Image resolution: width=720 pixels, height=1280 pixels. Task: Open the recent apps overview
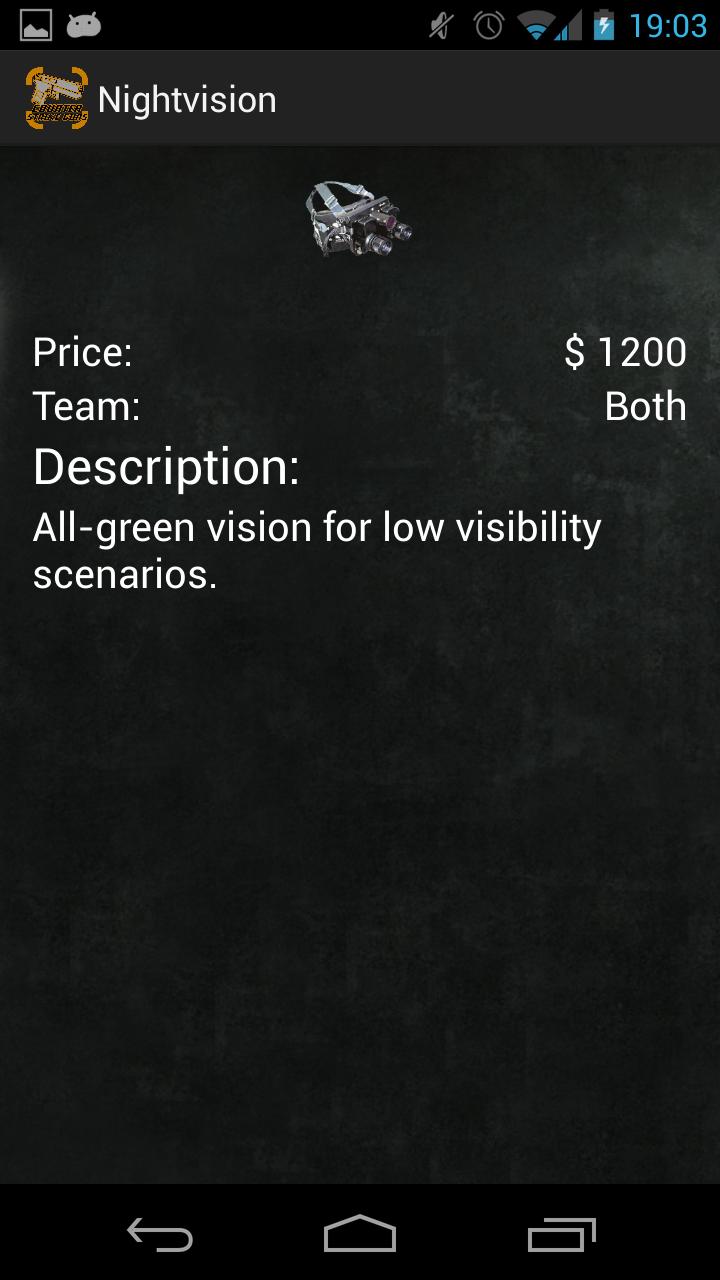pos(561,1235)
